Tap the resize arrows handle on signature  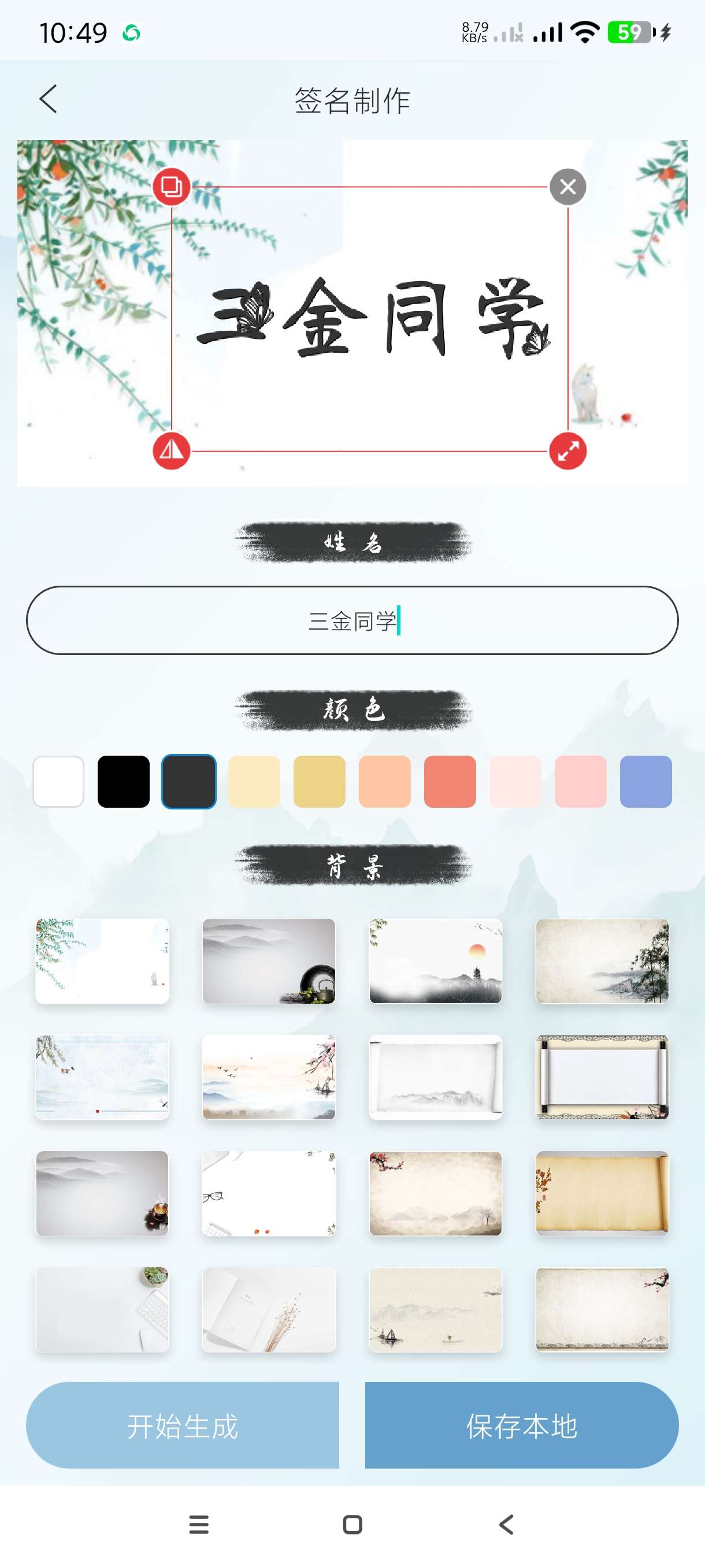[567, 451]
